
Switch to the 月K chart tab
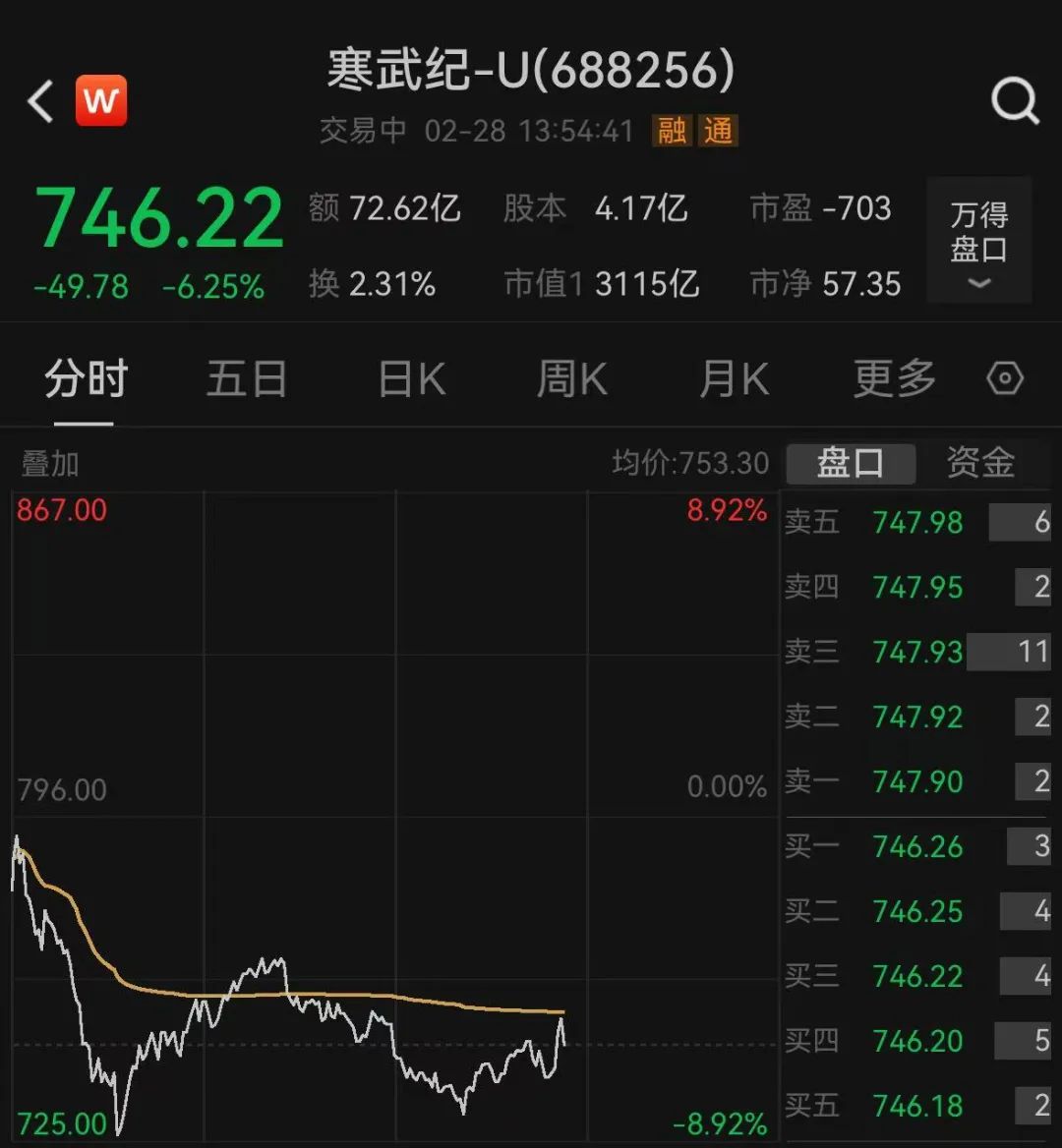[x=733, y=379]
